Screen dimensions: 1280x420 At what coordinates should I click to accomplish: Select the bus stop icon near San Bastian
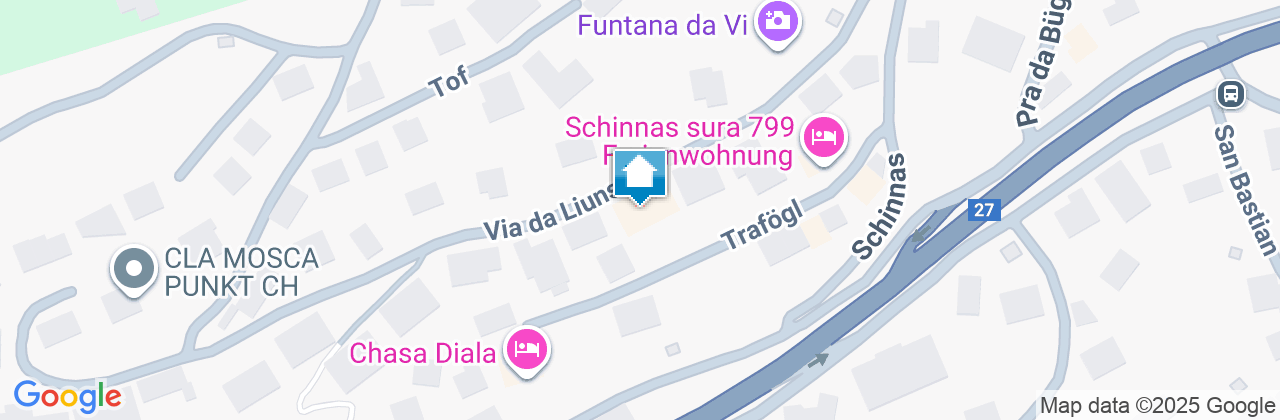coord(1229,95)
